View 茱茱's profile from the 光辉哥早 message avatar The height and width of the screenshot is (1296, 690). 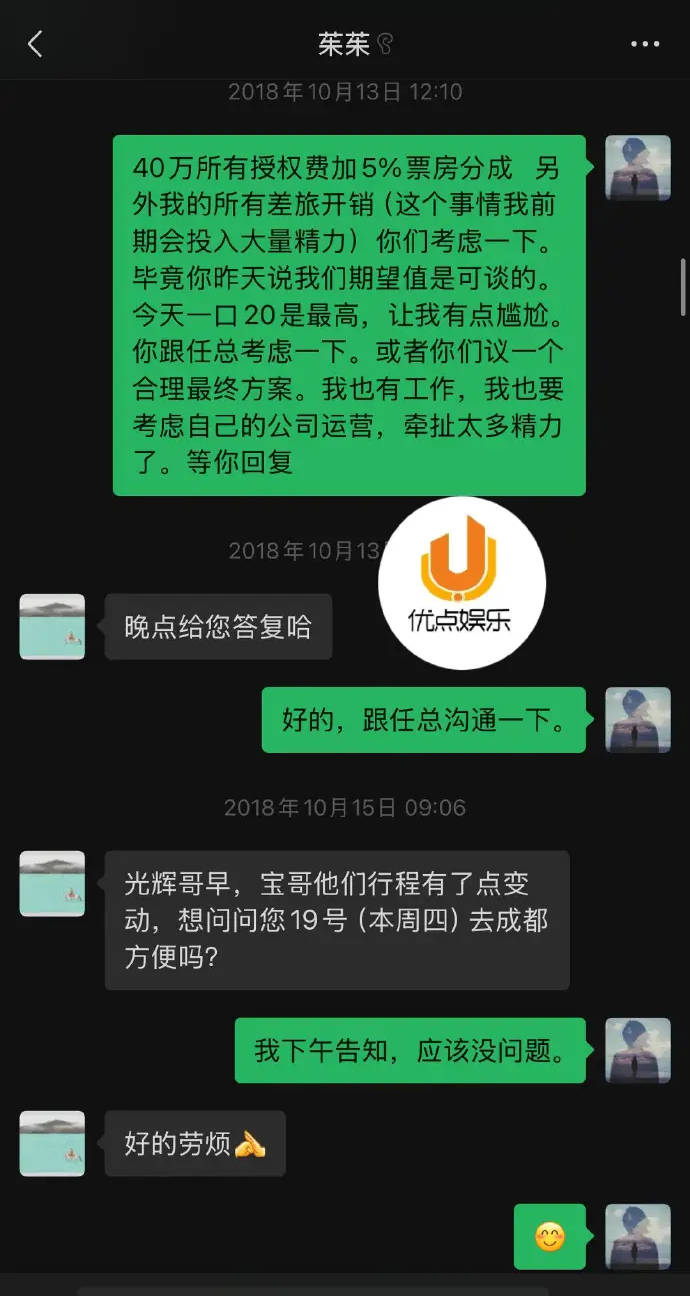tap(52, 884)
